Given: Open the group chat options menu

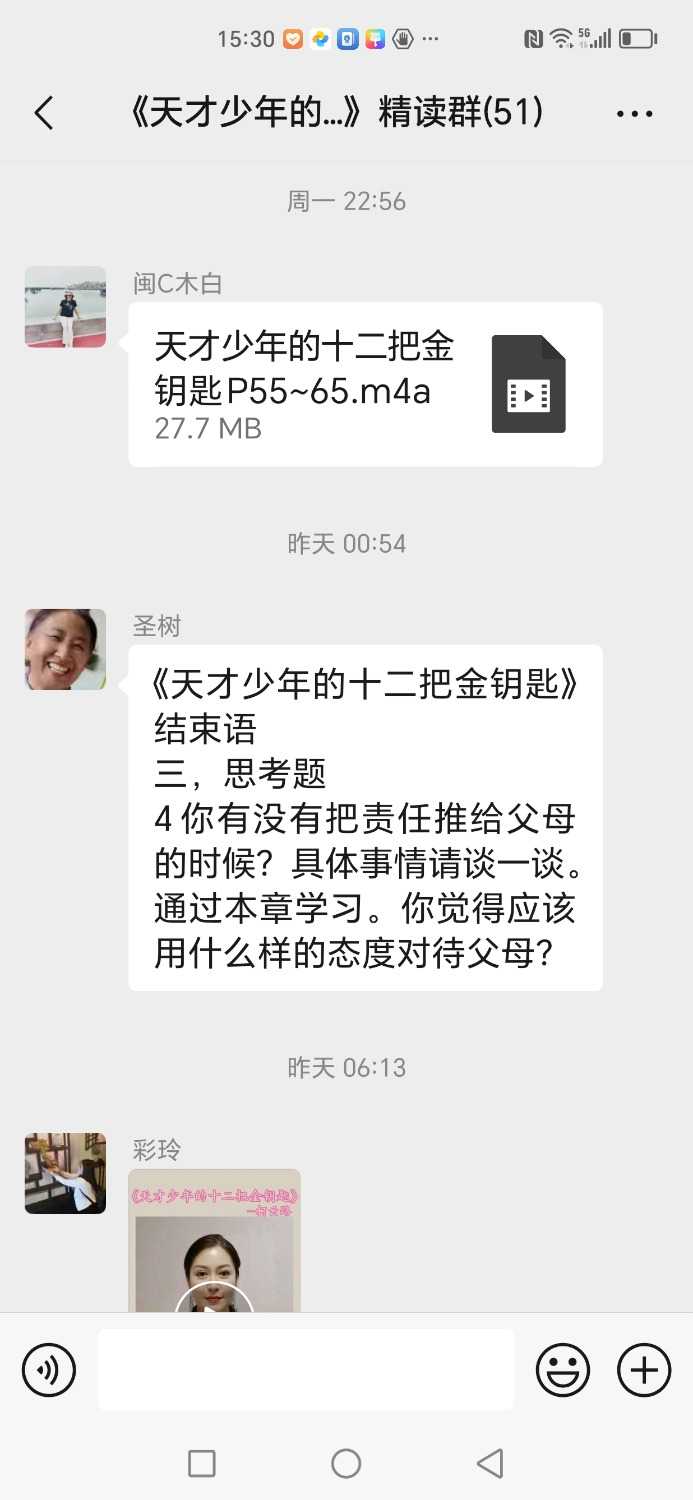Looking at the screenshot, I should point(634,114).
